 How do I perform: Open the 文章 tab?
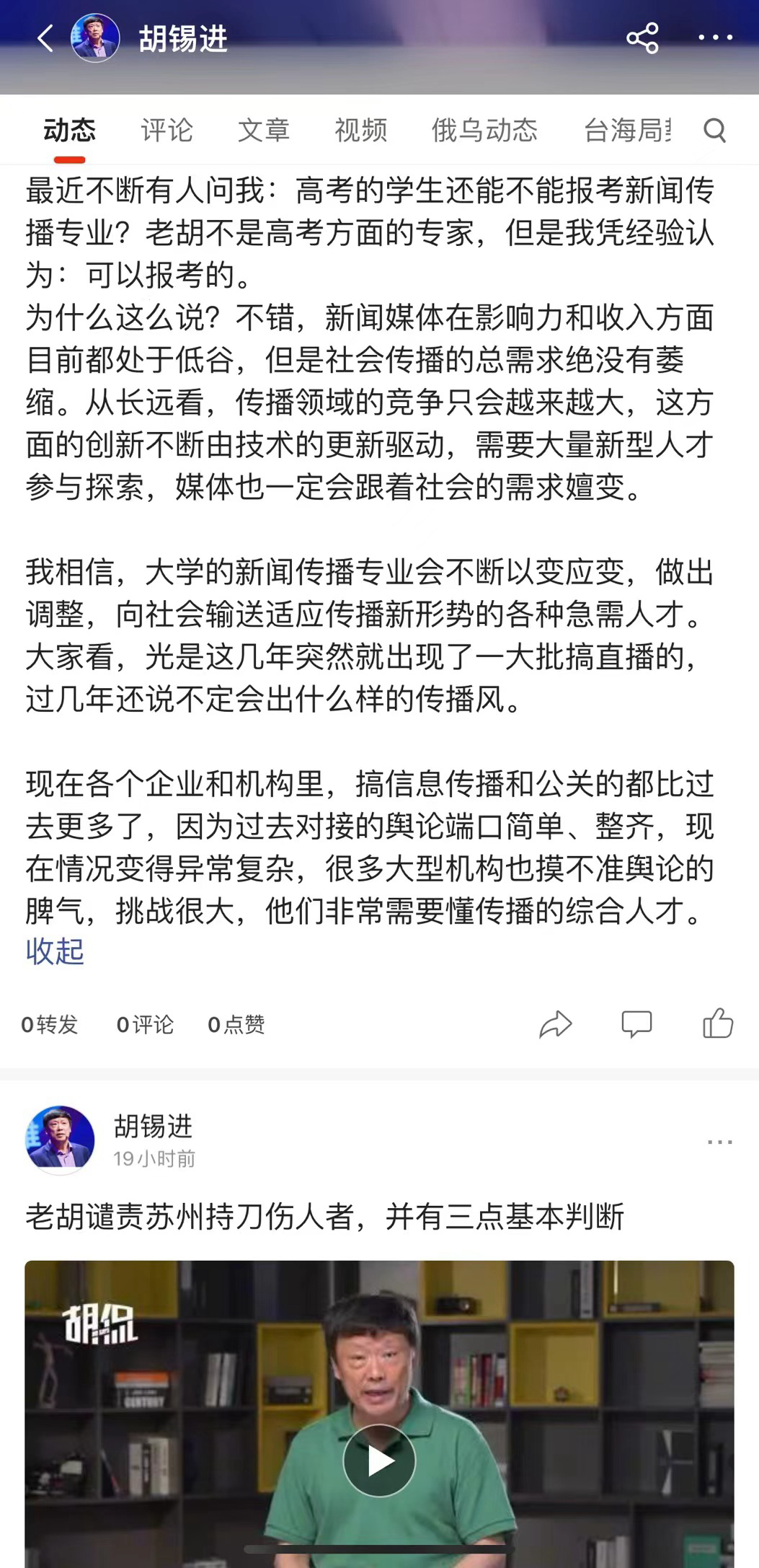(264, 132)
